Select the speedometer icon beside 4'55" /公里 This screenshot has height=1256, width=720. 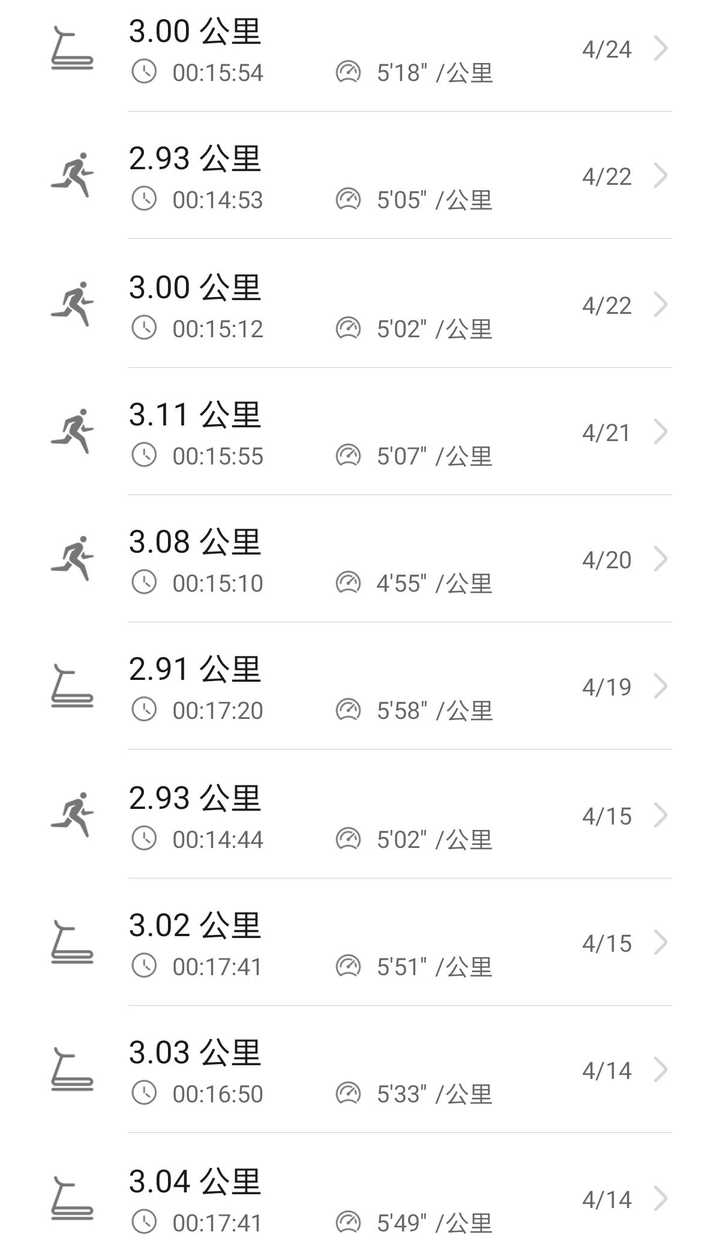click(348, 583)
